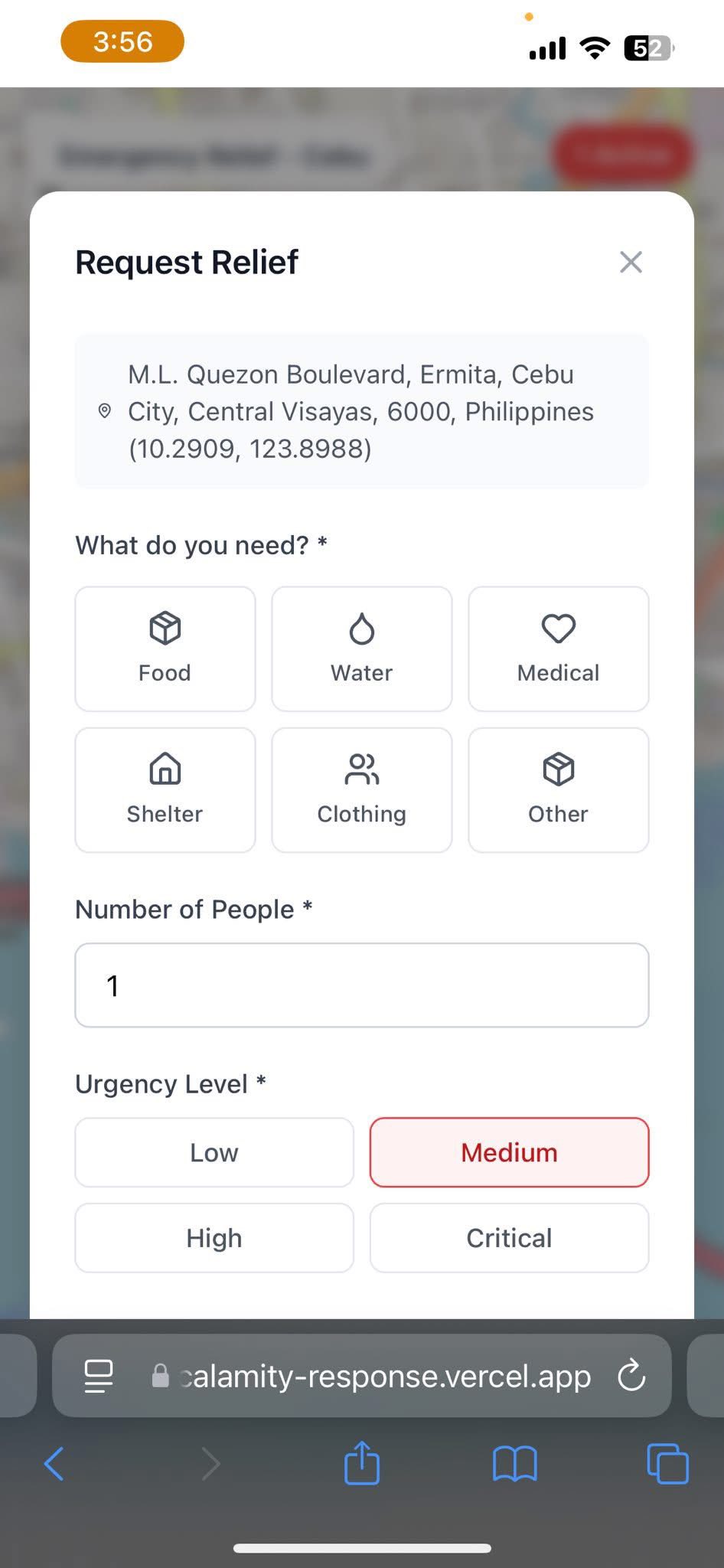Screen dimensions: 724x1568
Task: Select Food as the needed relief
Action: click(x=165, y=648)
